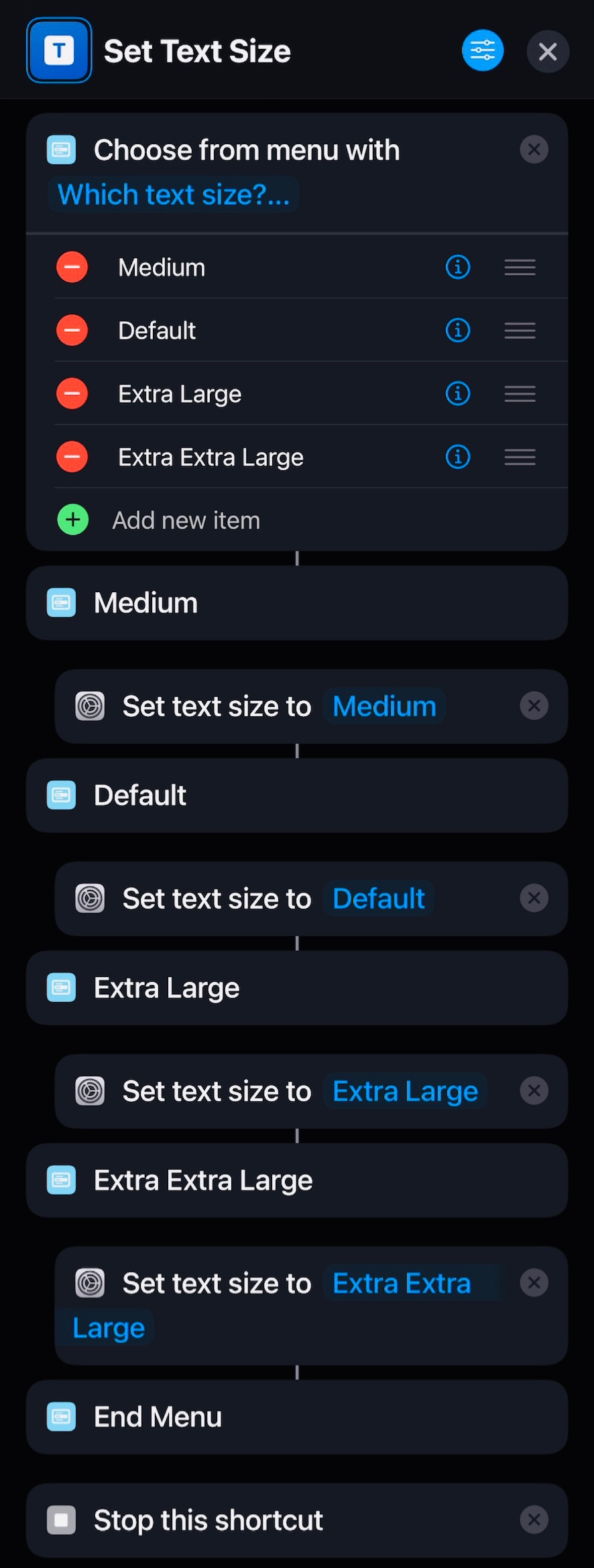This screenshot has width=594, height=1568.
Task: Show info for Extra Extra Large item
Action: pos(458,457)
